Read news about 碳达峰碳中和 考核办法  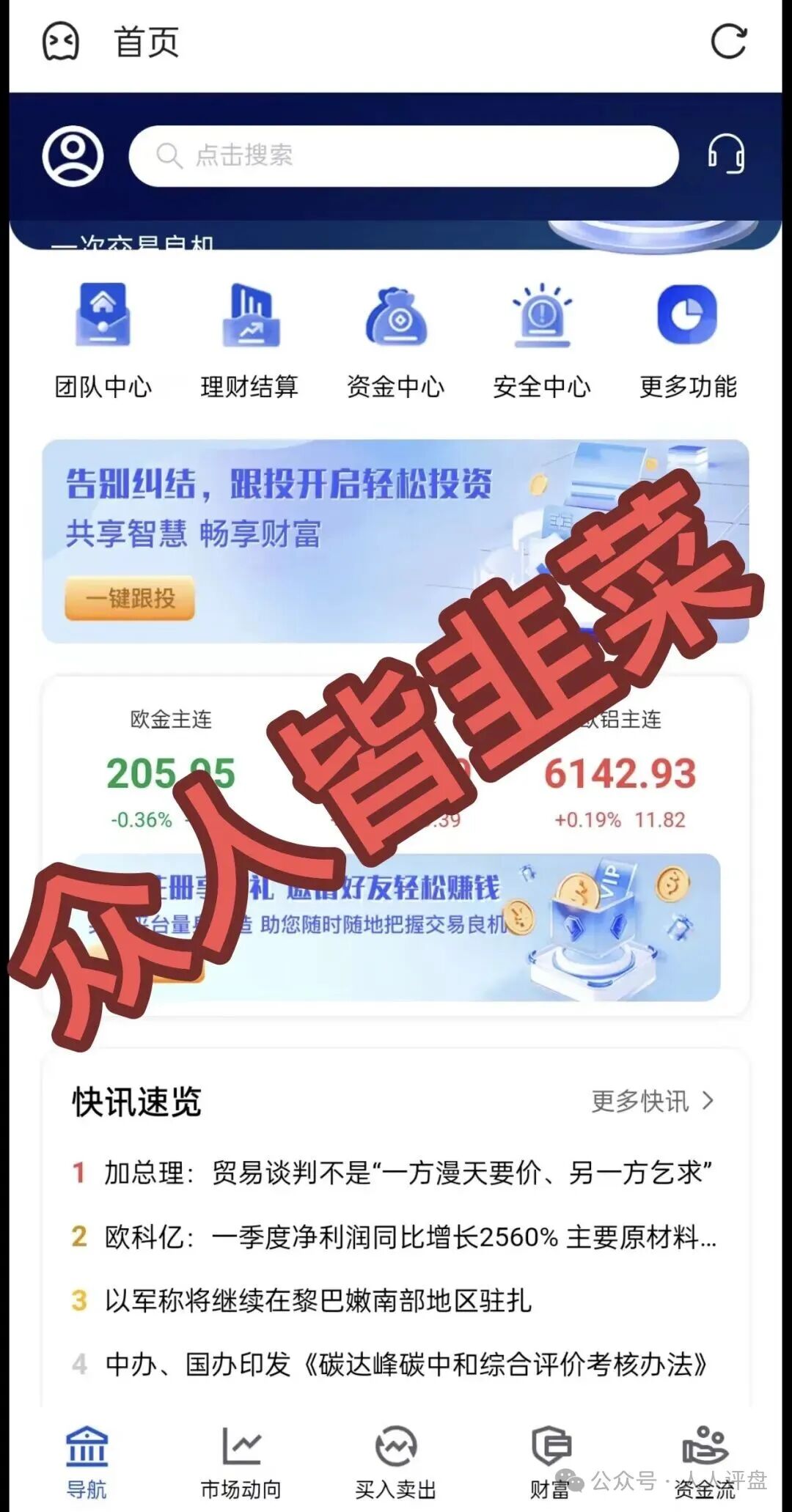[406, 1365]
